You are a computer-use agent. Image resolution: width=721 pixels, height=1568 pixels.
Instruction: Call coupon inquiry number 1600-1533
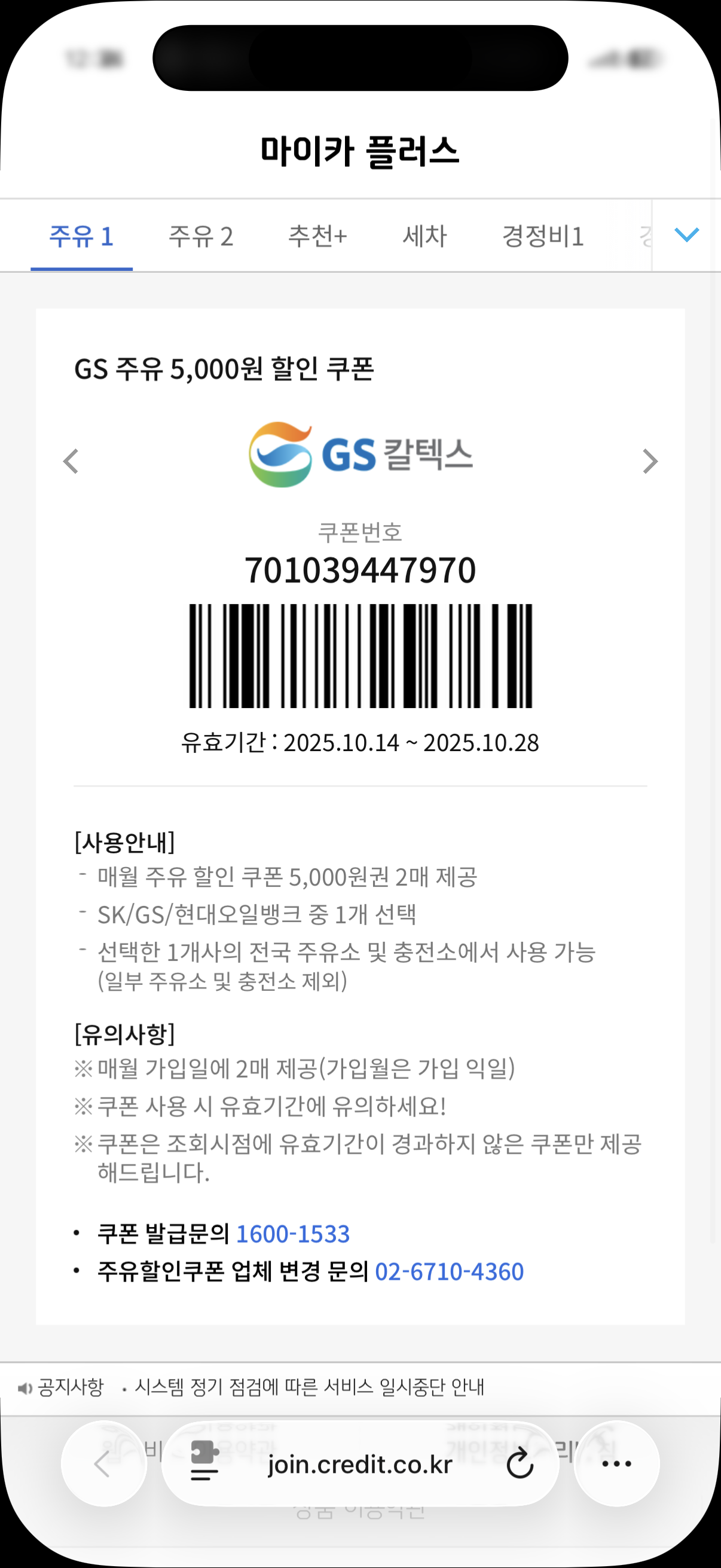pos(293,1234)
